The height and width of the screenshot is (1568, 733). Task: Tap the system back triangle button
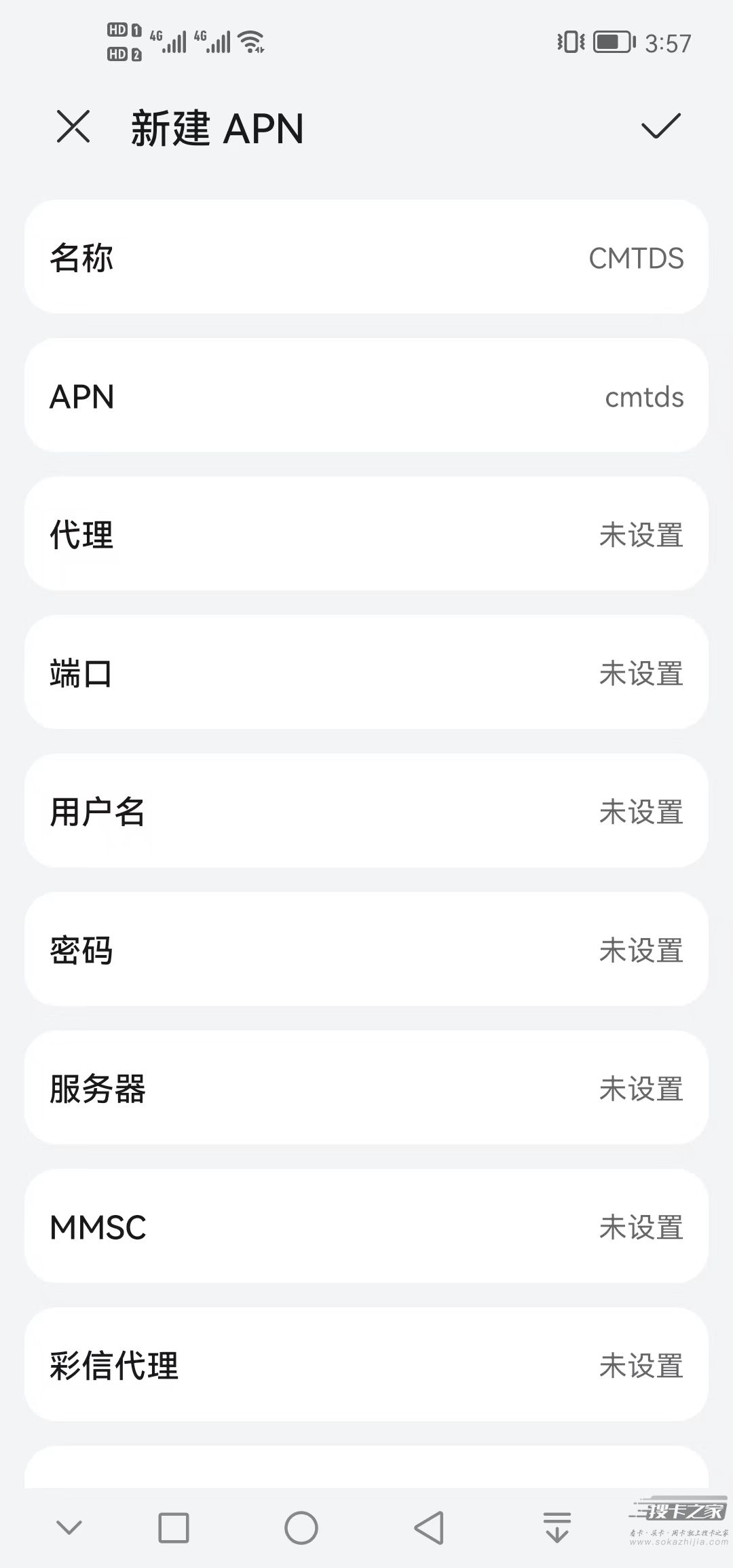coord(429,1528)
